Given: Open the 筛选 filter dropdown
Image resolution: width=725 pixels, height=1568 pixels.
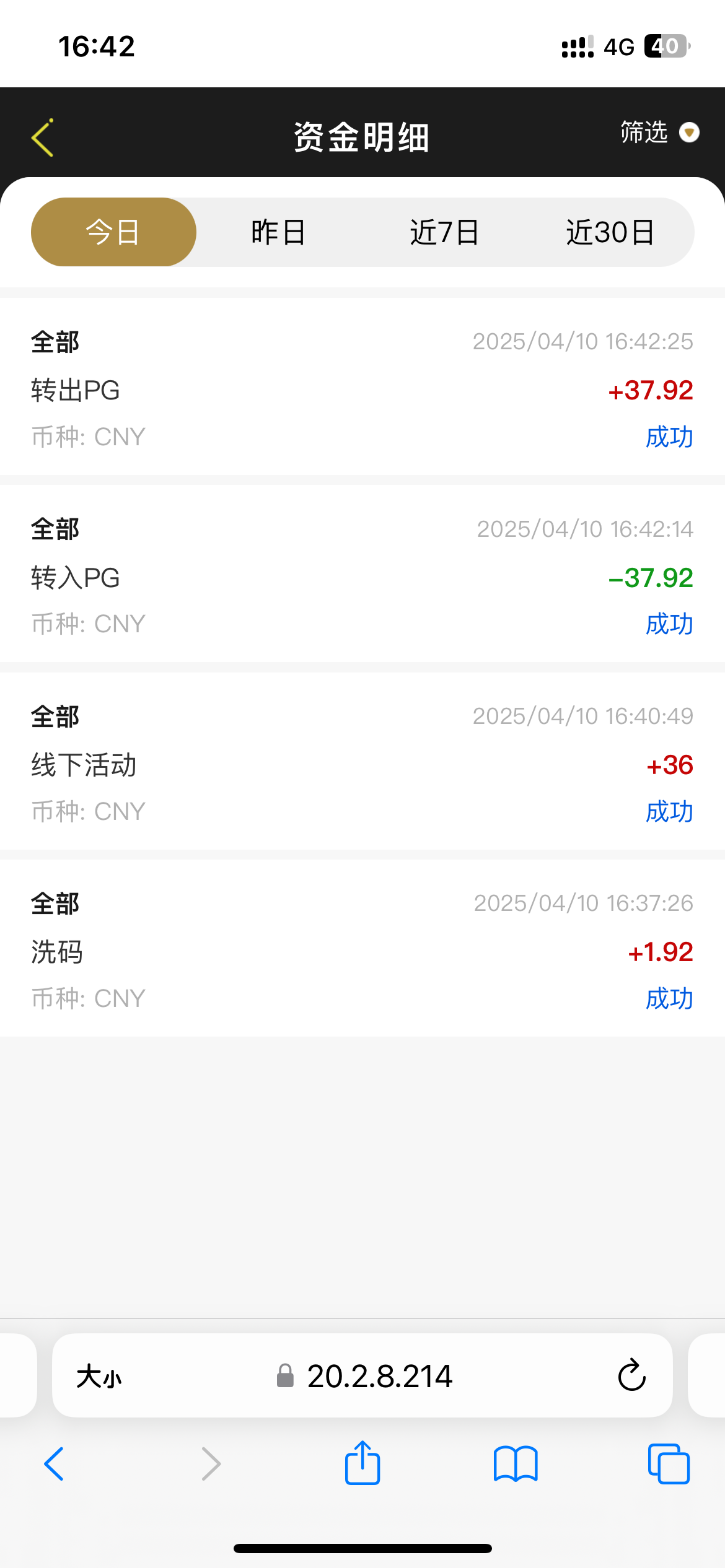Looking at the screenshot, I should (659, 133).
